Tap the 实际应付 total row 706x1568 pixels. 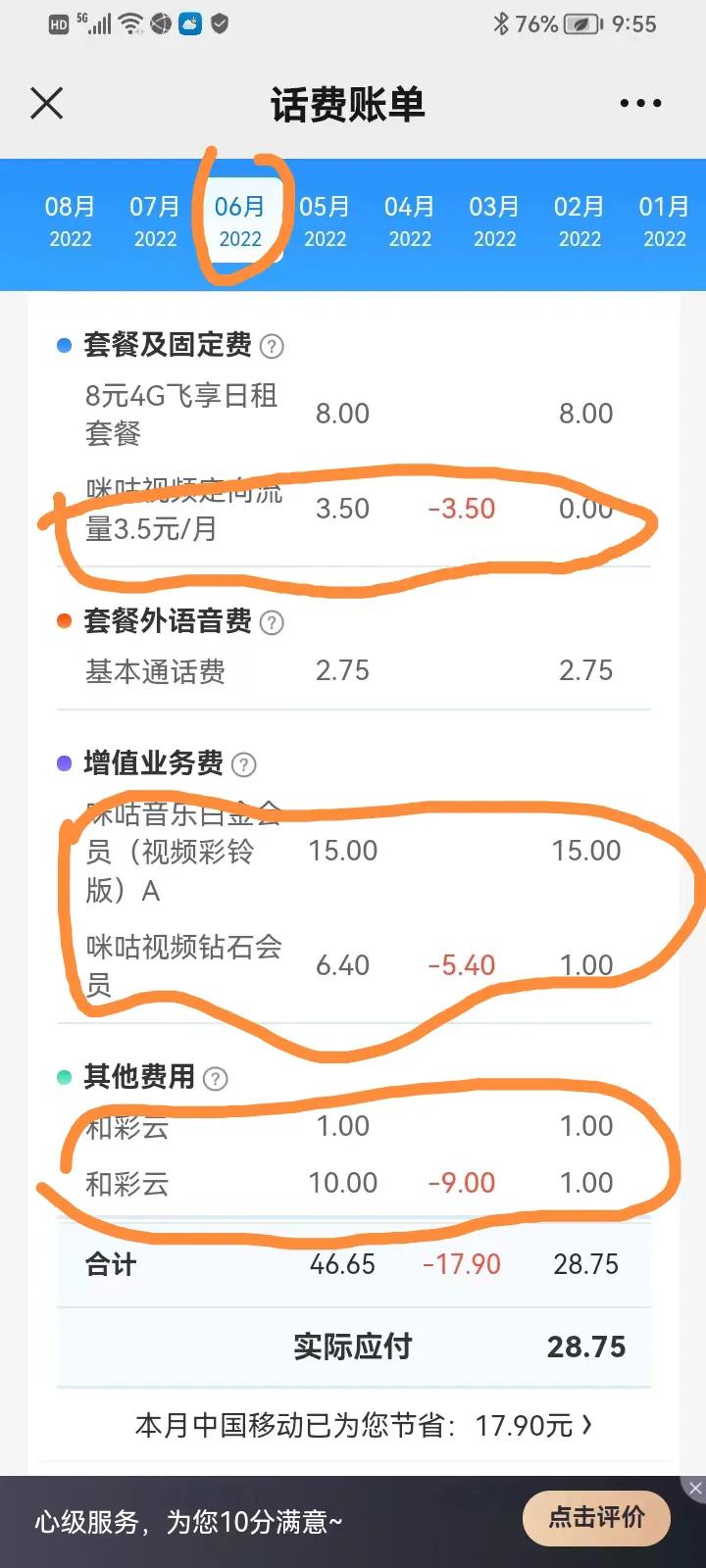coord(353,1347)
